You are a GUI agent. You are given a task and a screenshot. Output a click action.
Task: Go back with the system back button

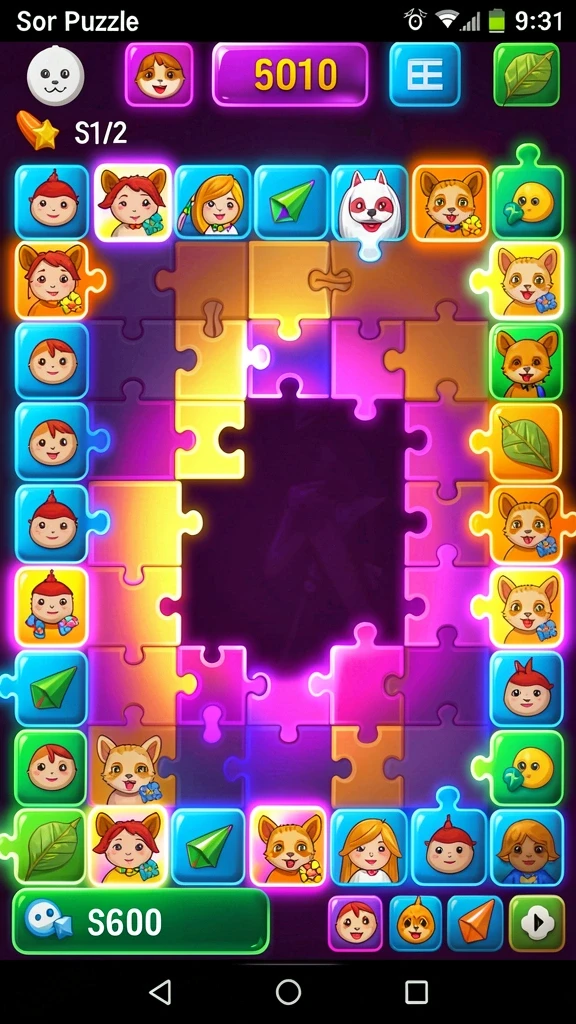pyautogui.click(x=160, y=991)
